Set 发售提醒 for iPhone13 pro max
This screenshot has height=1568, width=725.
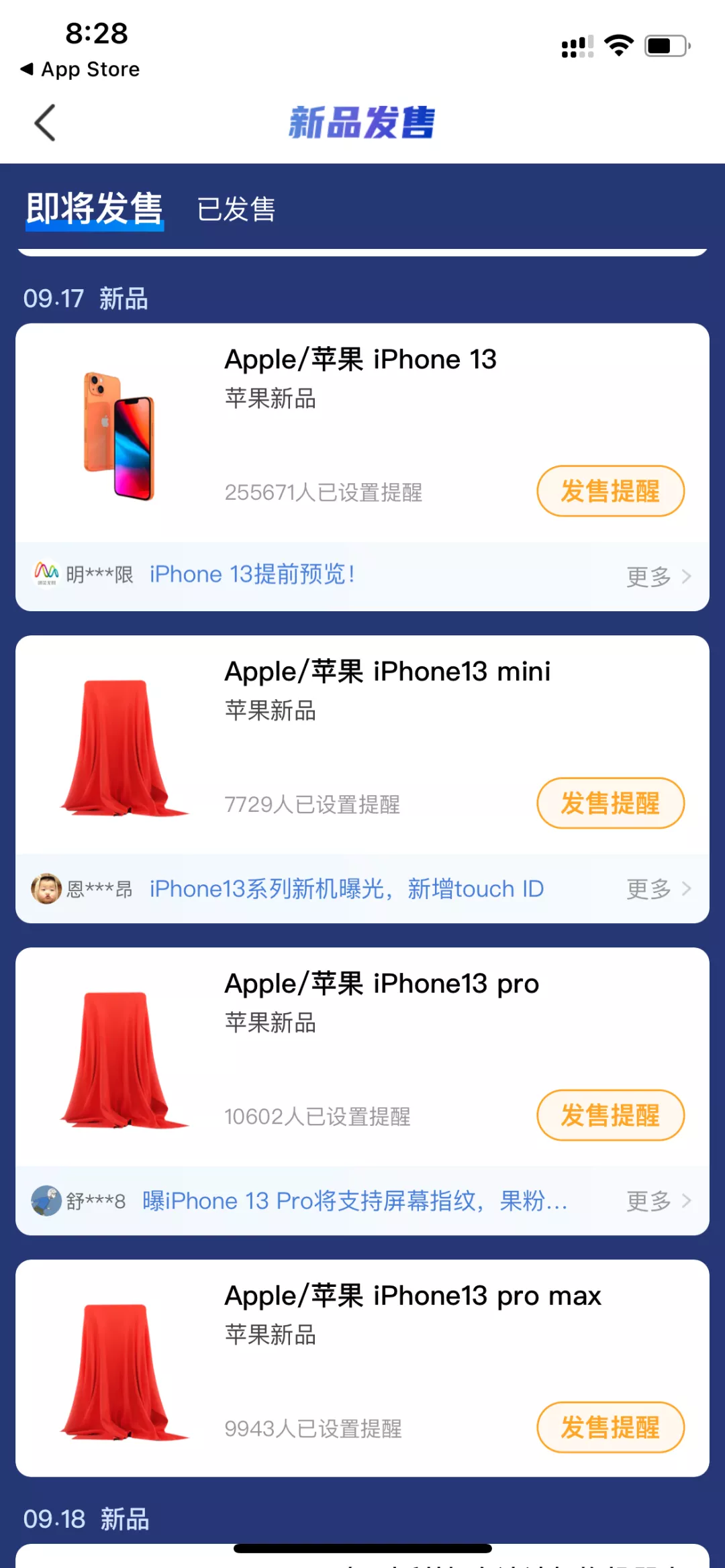(x=610, y=1427)
